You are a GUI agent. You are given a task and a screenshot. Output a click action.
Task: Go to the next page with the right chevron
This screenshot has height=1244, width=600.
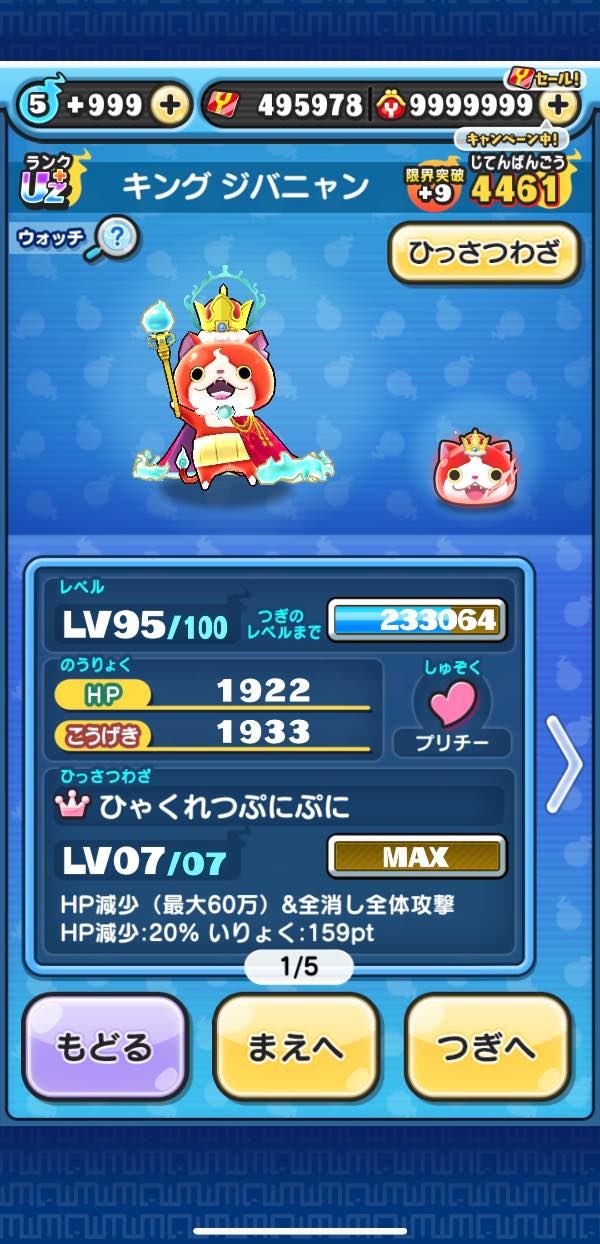pos(563,764)
